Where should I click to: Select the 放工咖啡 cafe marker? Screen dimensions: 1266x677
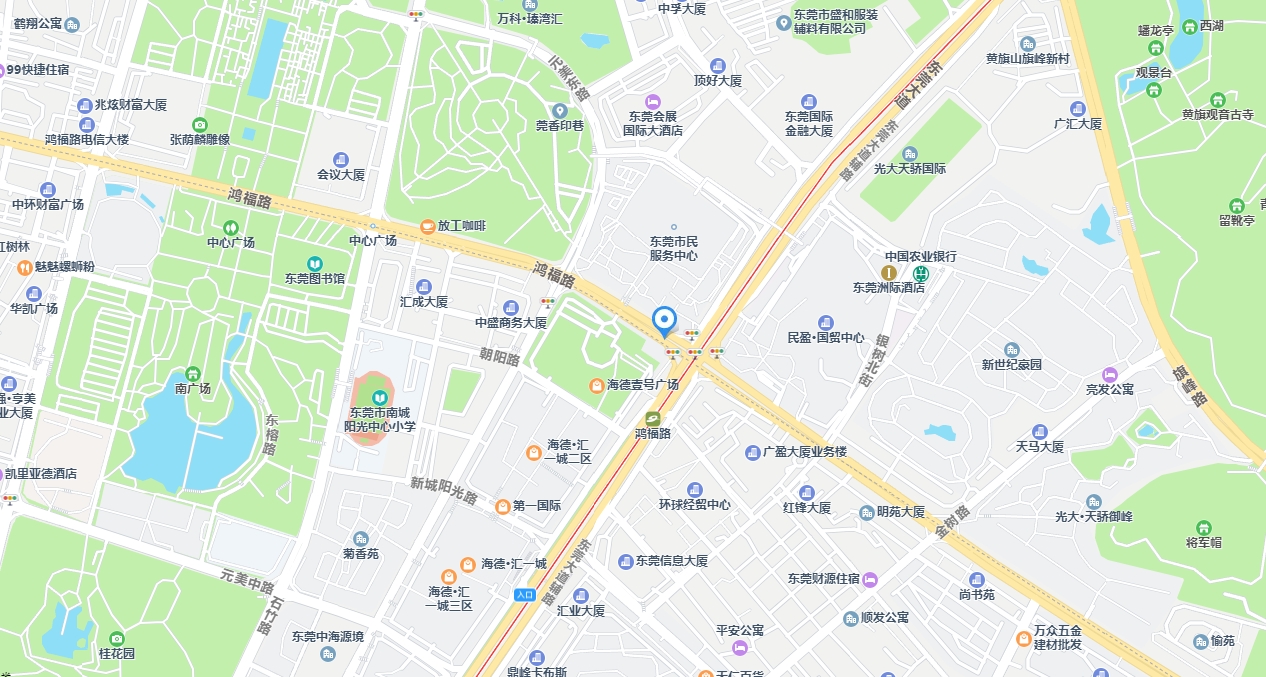pyautogui.click(x=428, y=226)
